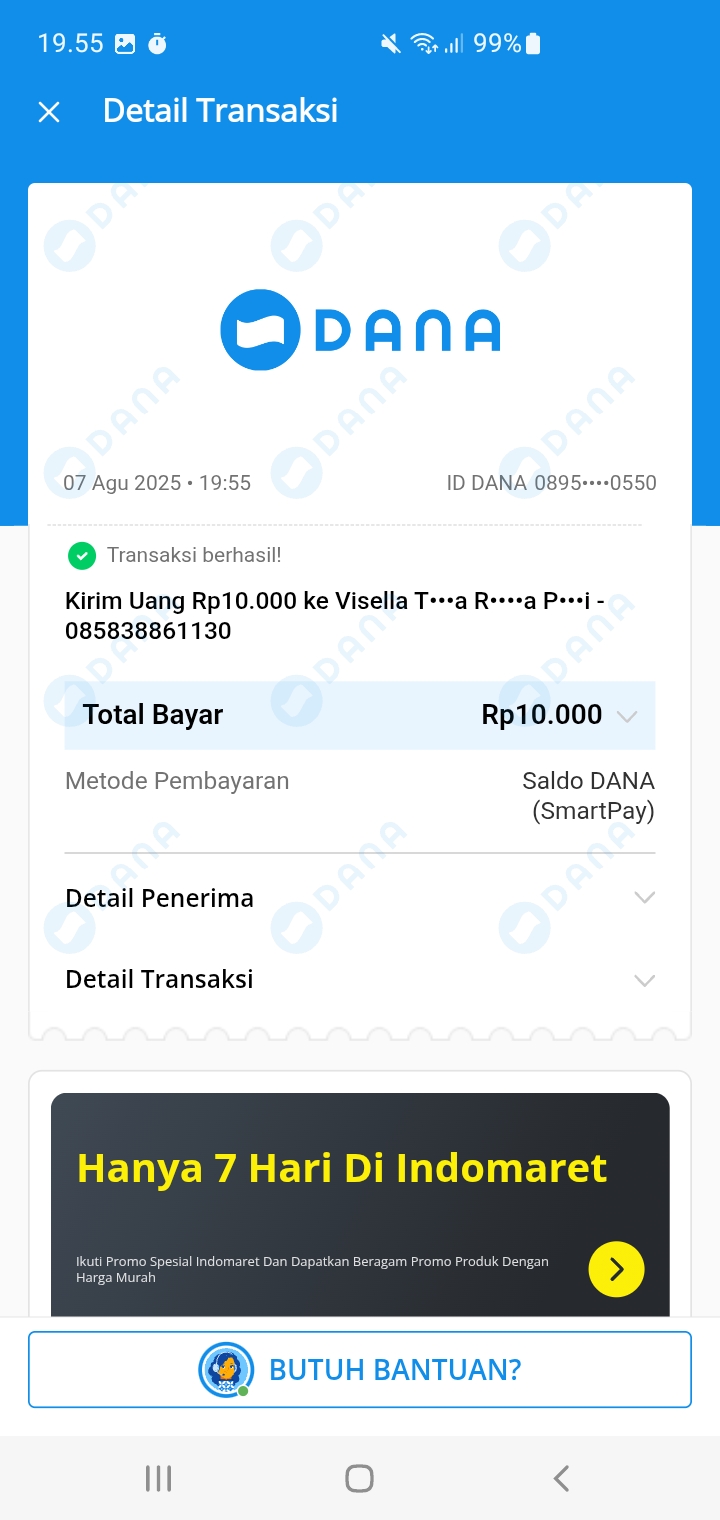This screenshot has width=720, height=1520.
Task: Tap the BUTUH BANTUAN? help button
Action: tap(360, 1370)
